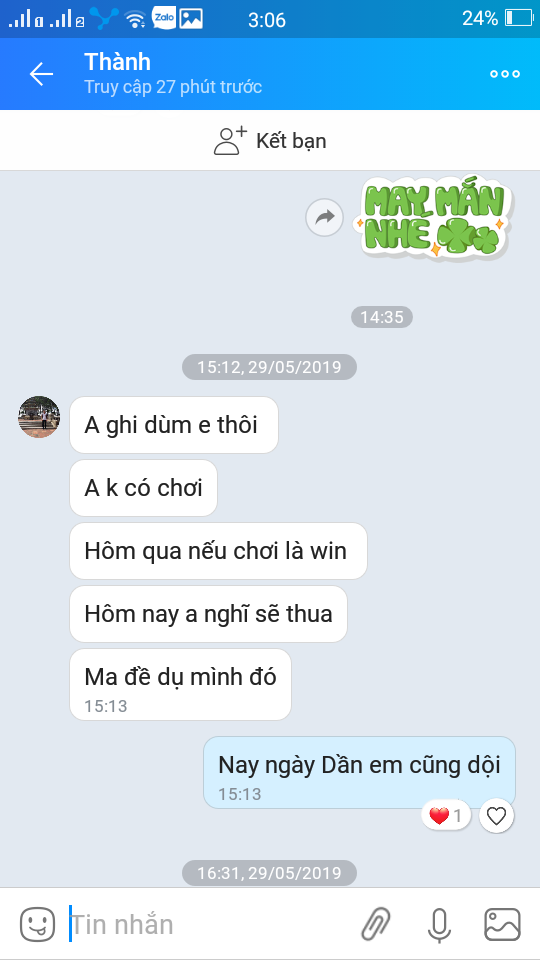Image resolution: width=540 pixels, height=960 pixels.
Task: Record a voice message with the microphone
Action: (x=438, y=924)
